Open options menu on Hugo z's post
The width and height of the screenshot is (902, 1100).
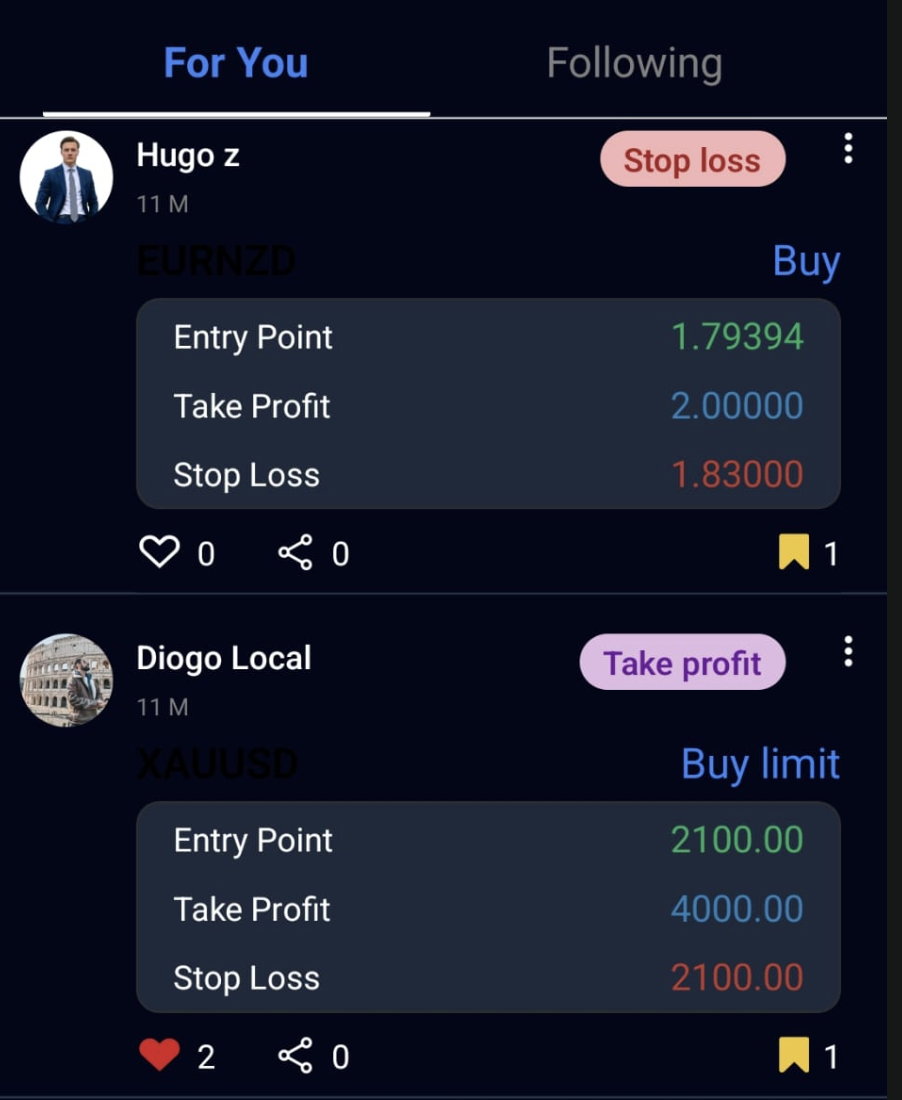point(848,148)
